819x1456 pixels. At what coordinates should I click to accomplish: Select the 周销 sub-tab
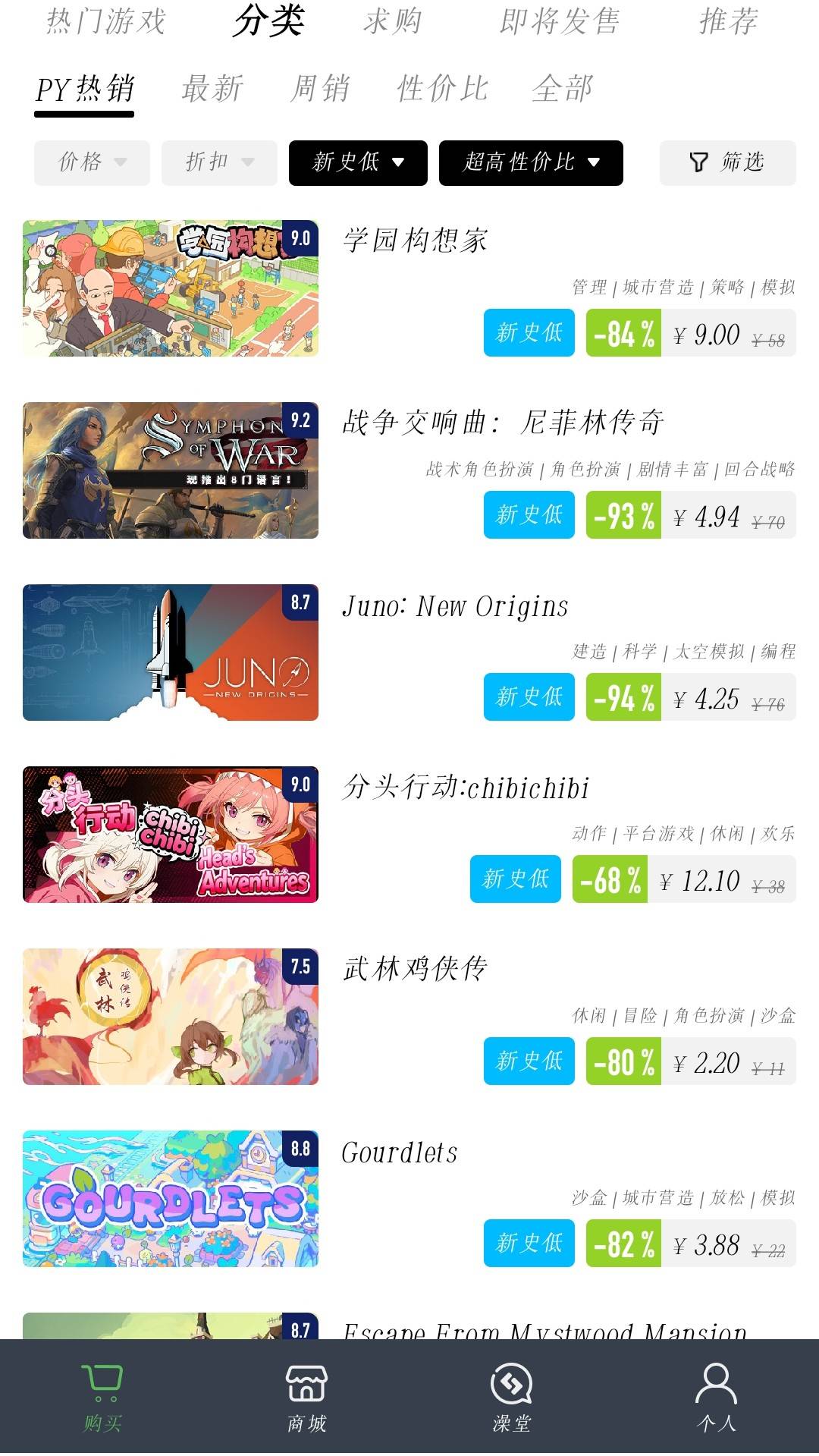pos(320,89)
